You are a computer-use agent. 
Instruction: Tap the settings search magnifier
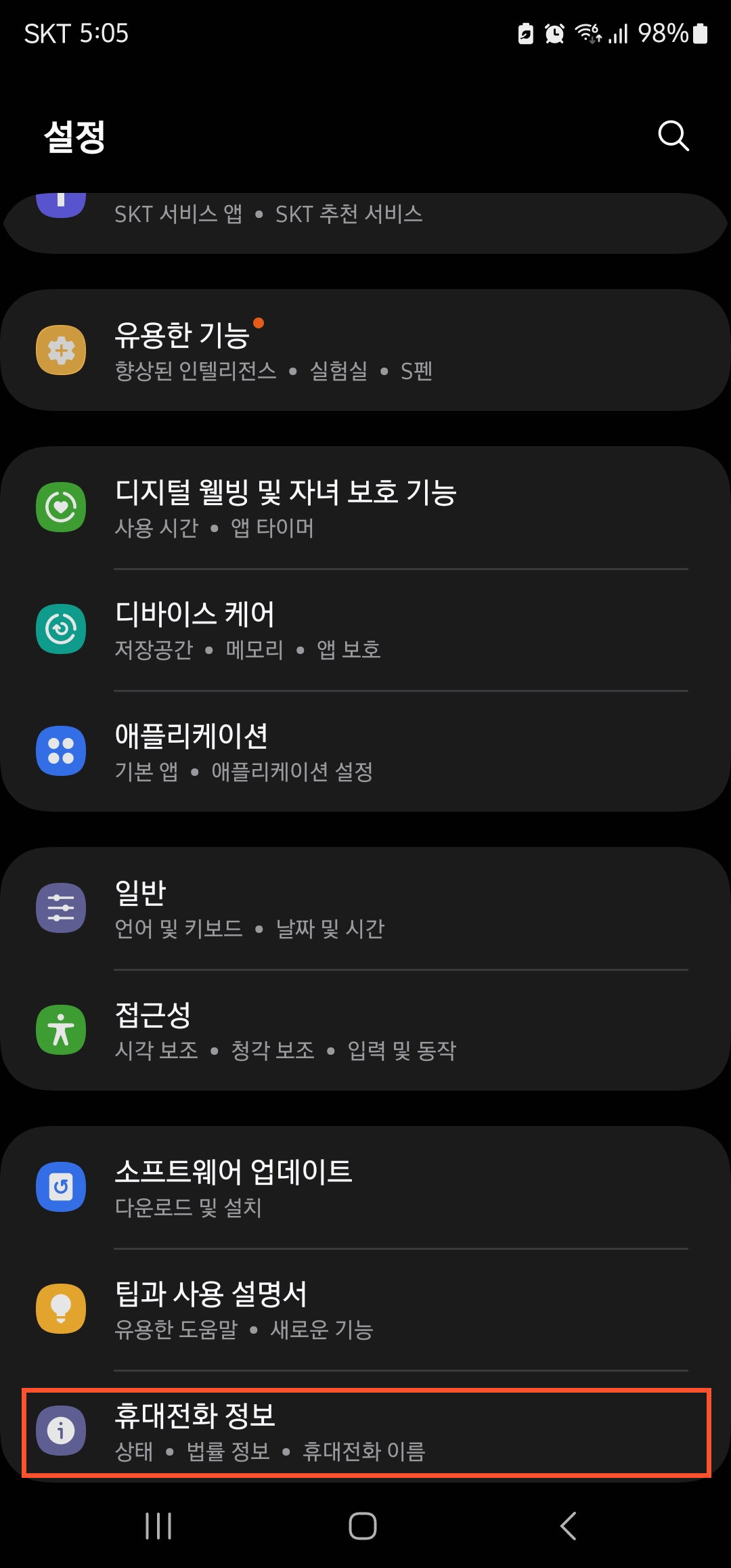tap(673, 135)
